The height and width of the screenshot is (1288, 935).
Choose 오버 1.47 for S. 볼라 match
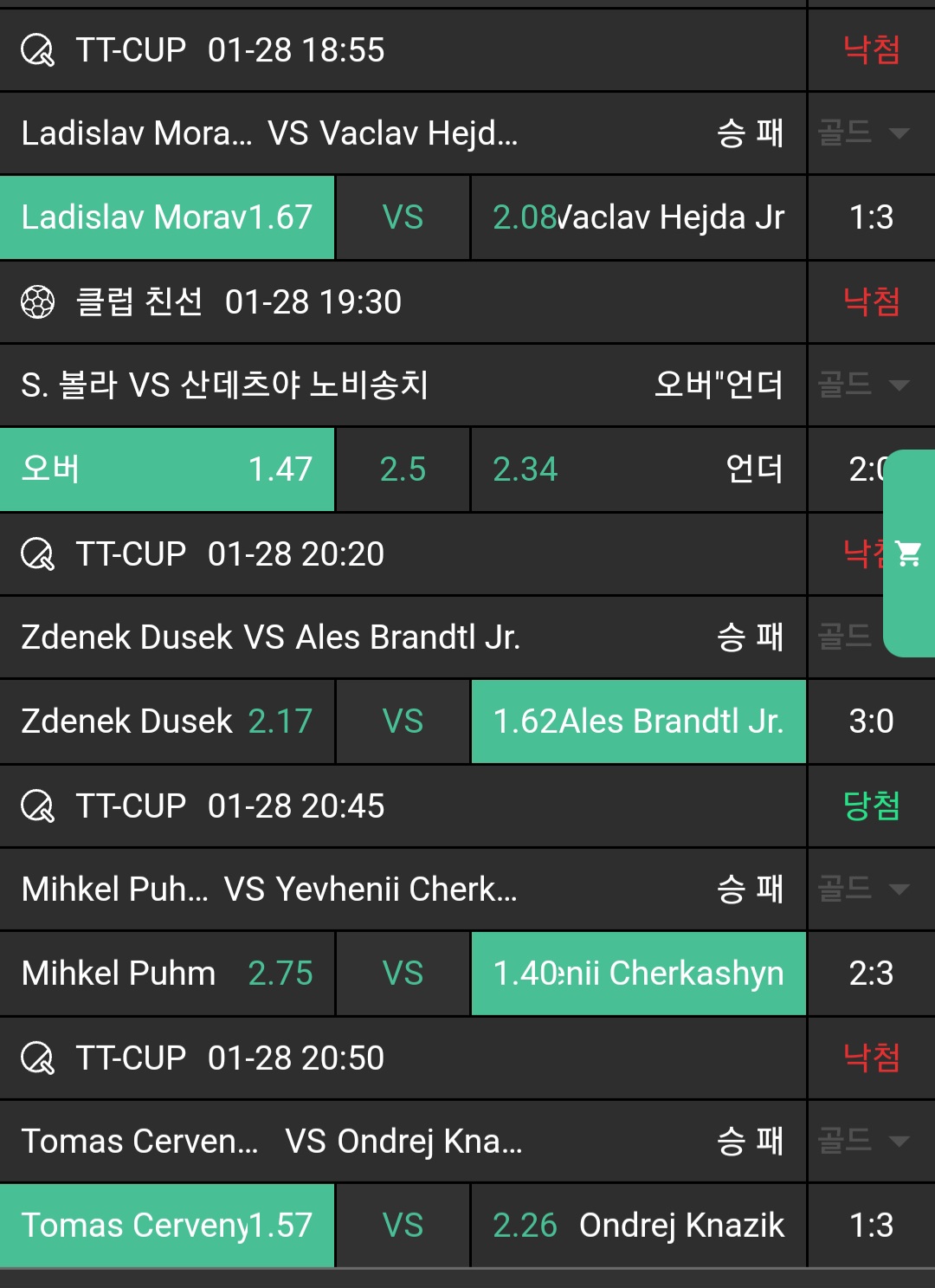pos(167,469)
